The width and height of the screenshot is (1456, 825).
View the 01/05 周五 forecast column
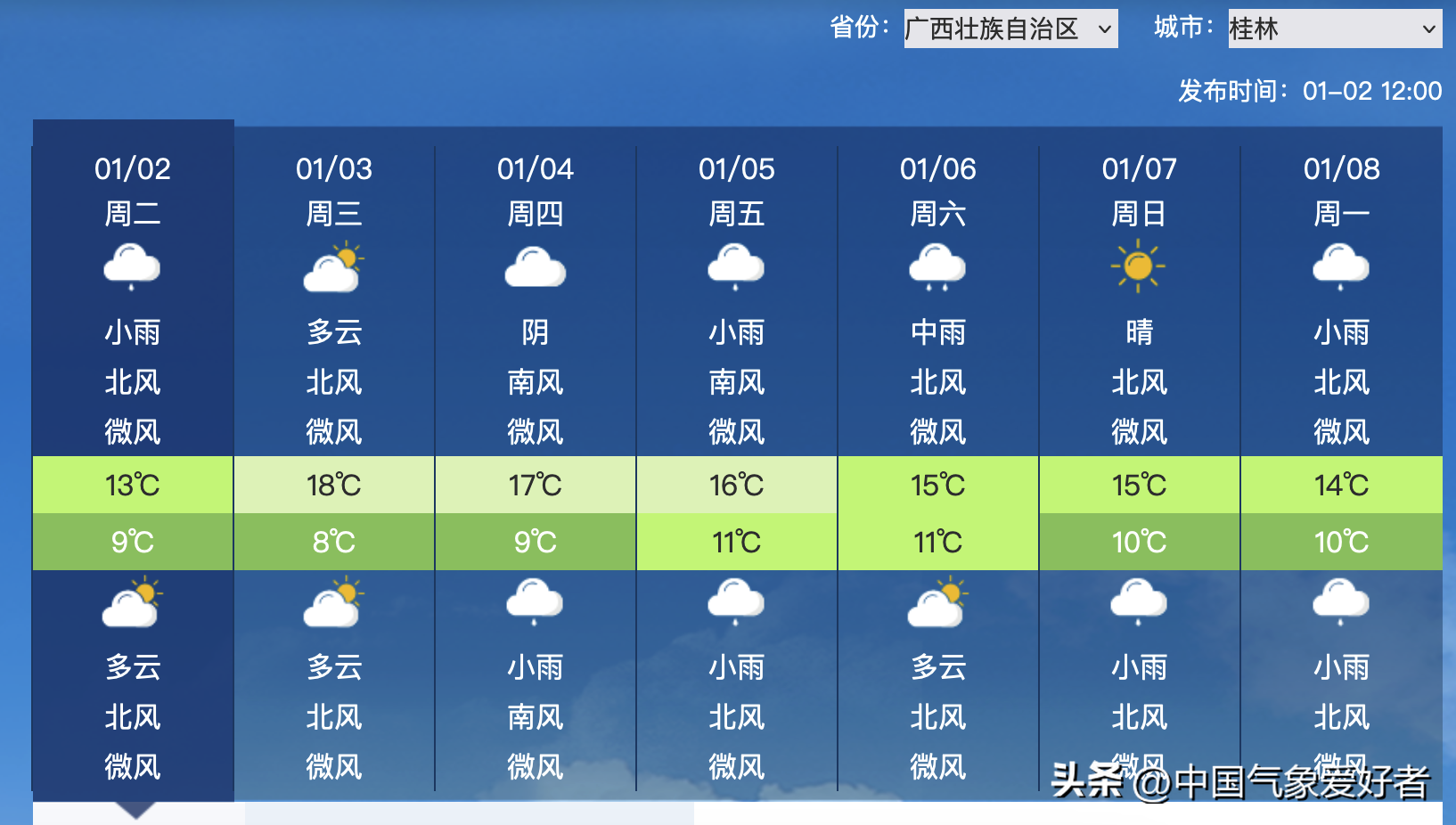point(737,191)
